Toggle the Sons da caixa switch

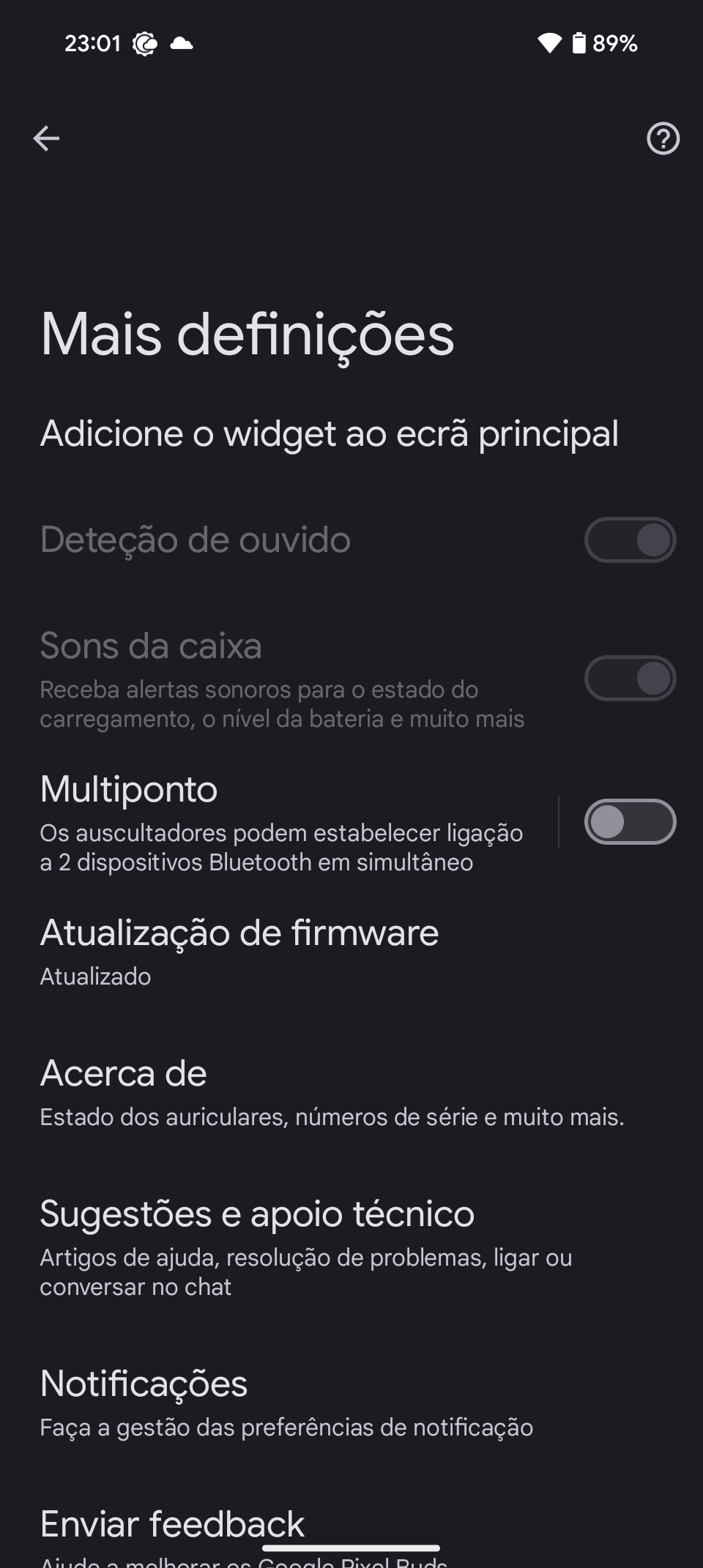tap(630, 679)
